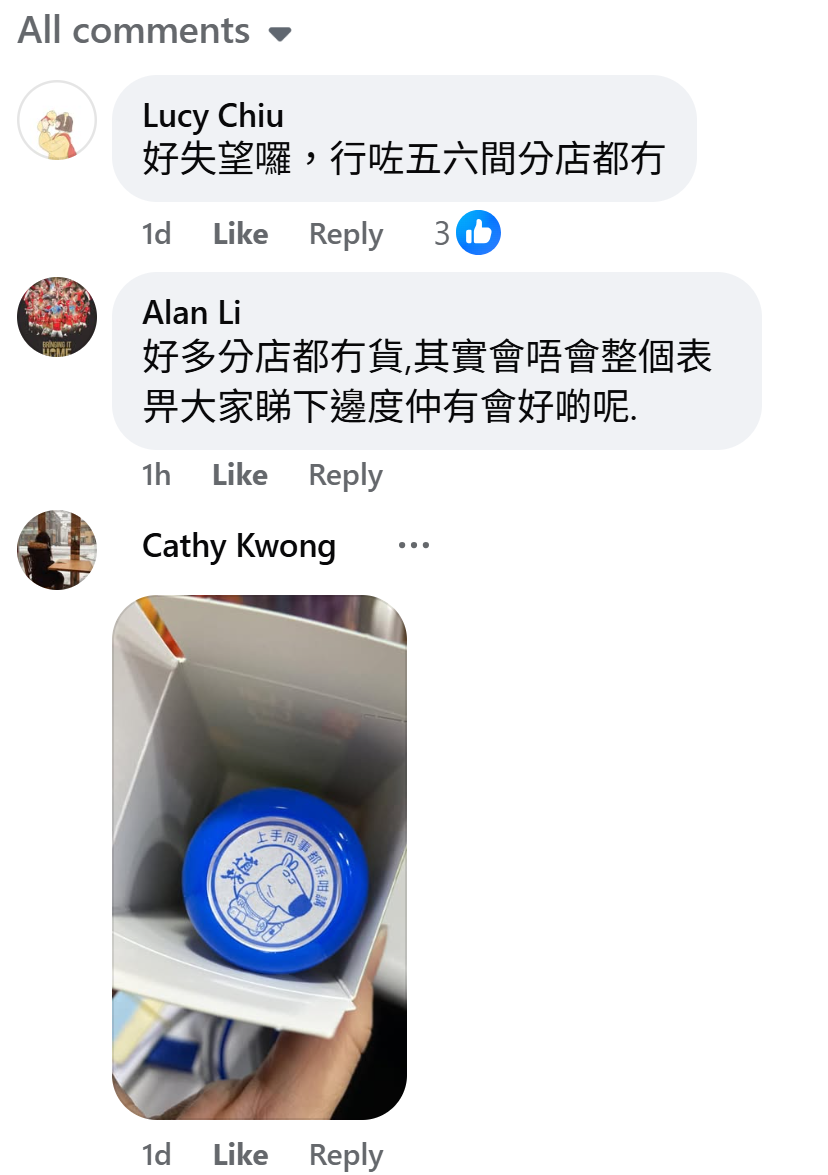The height and width of the screenshot is (1175, 828).
Task: Open Alan Li's profile picture
Action: click(x=57, y=317)
